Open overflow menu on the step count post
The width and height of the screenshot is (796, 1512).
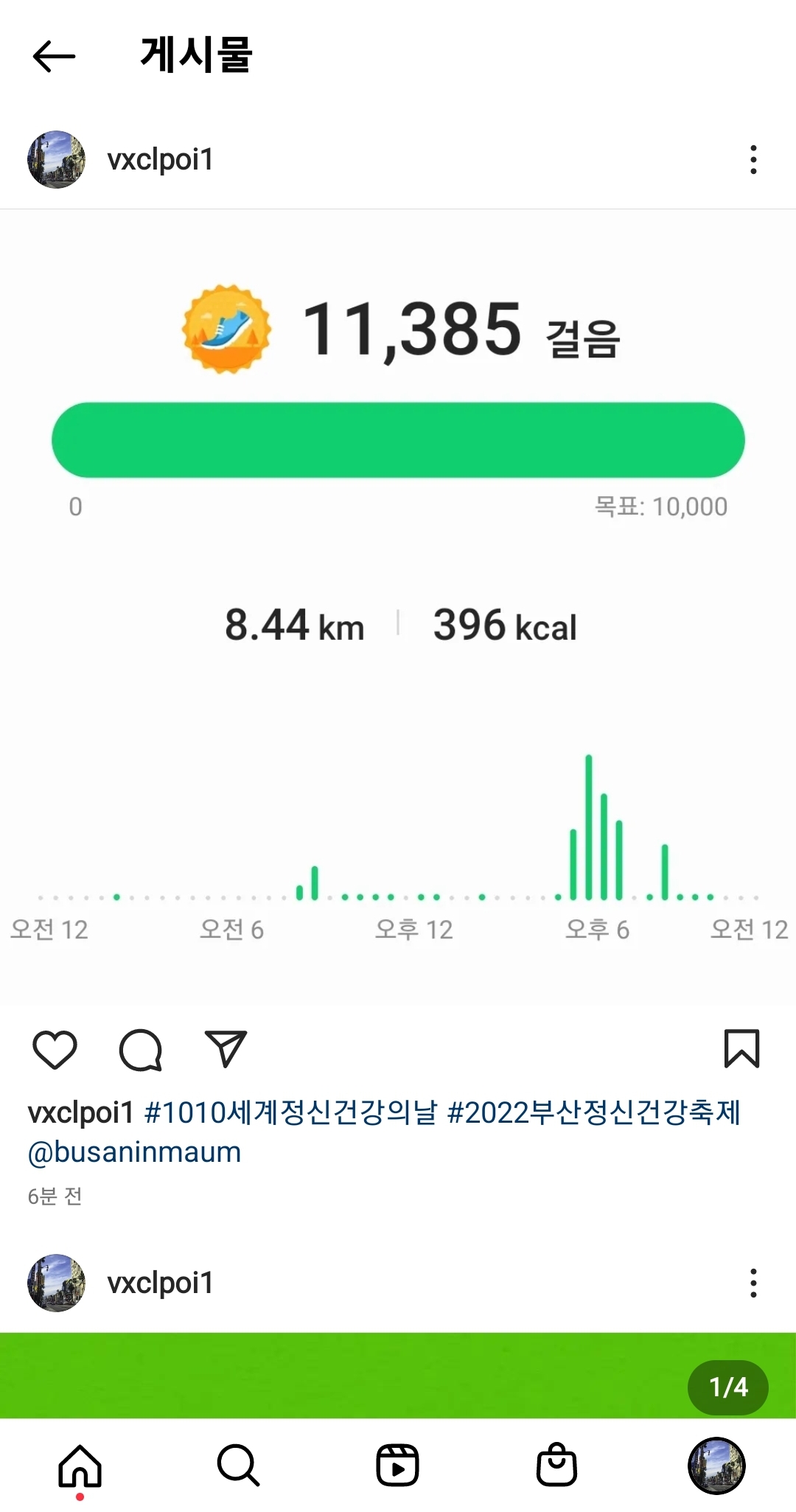(753, 159)
